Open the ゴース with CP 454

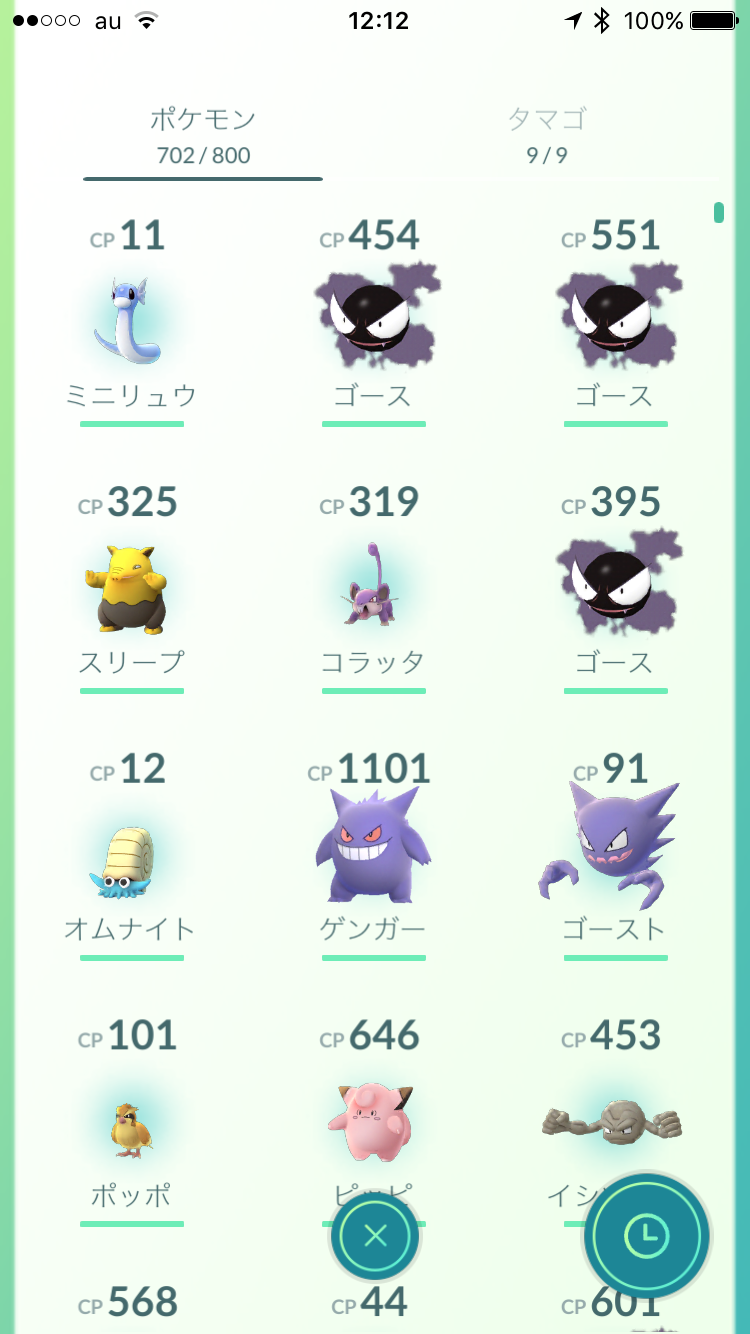tap(374, 322)
